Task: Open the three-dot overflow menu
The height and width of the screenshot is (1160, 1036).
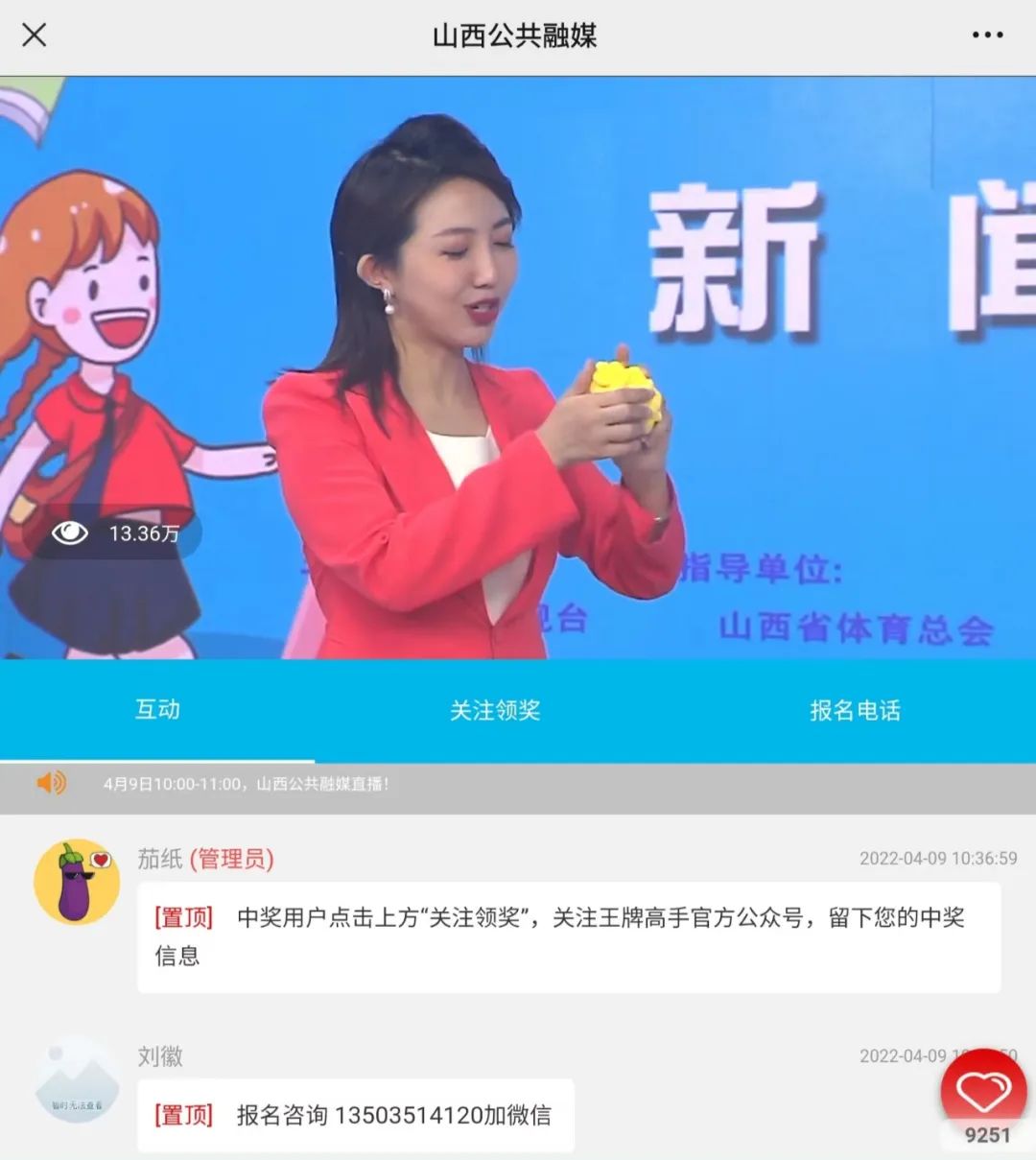Action: click(987, 36)
